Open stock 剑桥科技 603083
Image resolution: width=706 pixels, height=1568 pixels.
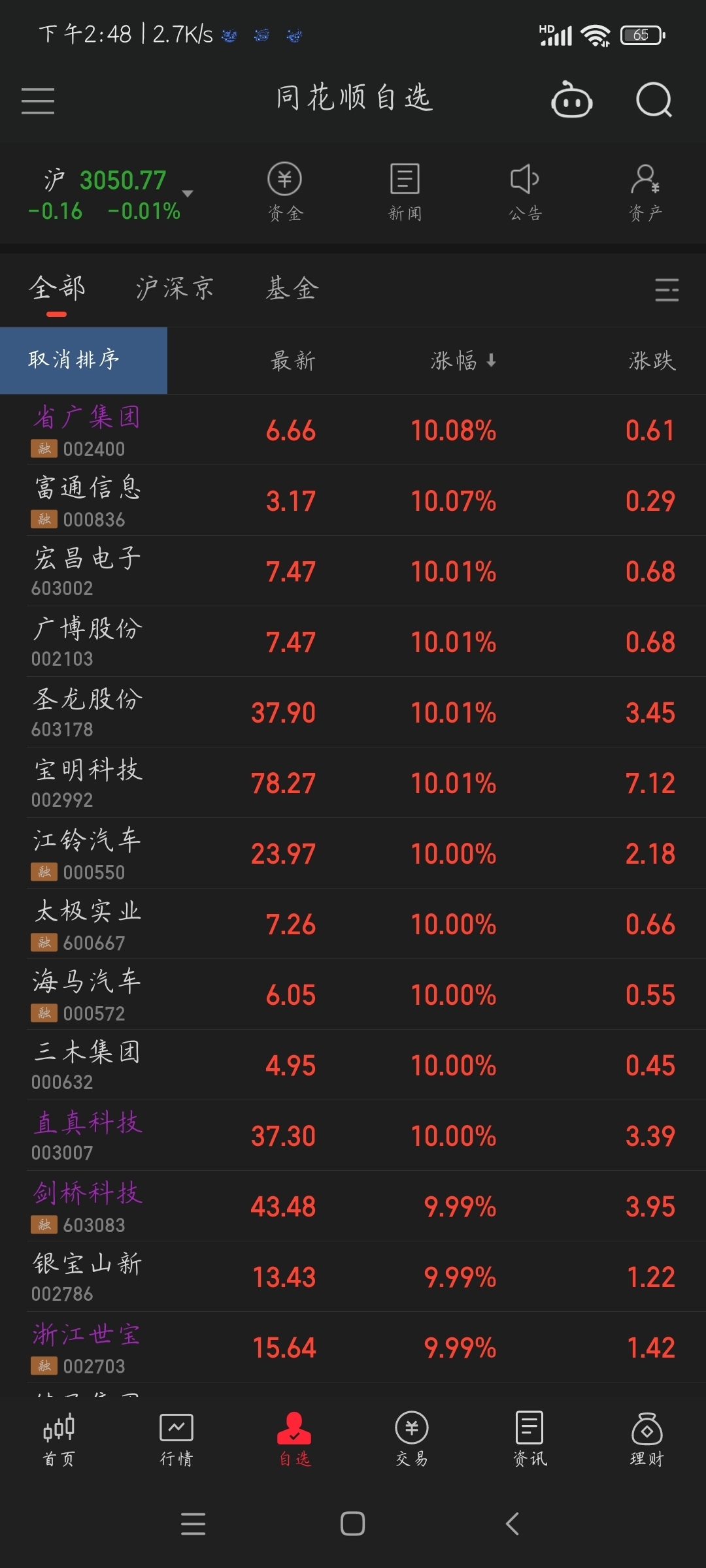pos(353,1206)
